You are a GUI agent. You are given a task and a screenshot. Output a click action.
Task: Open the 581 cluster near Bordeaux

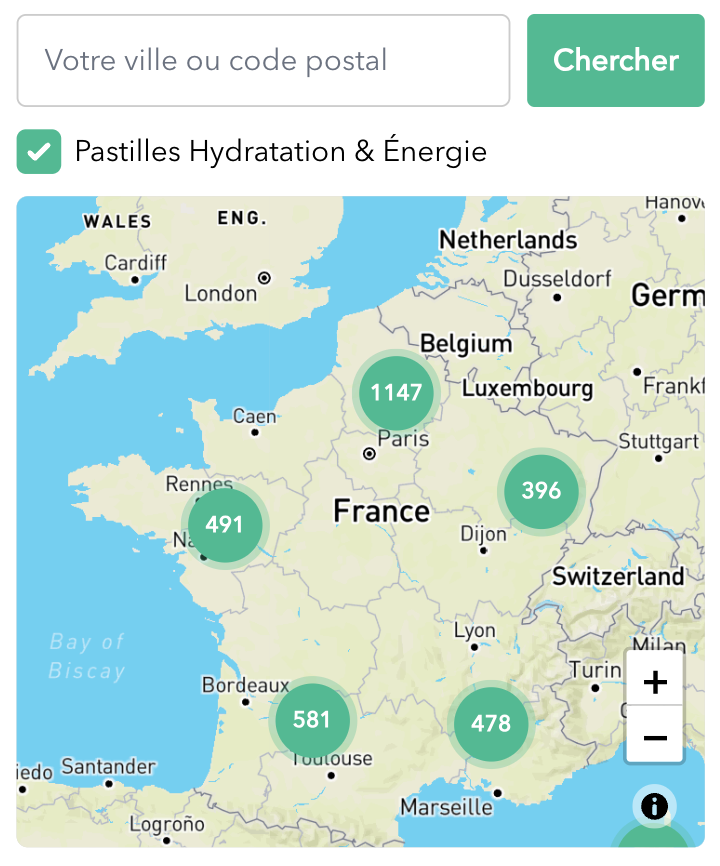(311, 719)
